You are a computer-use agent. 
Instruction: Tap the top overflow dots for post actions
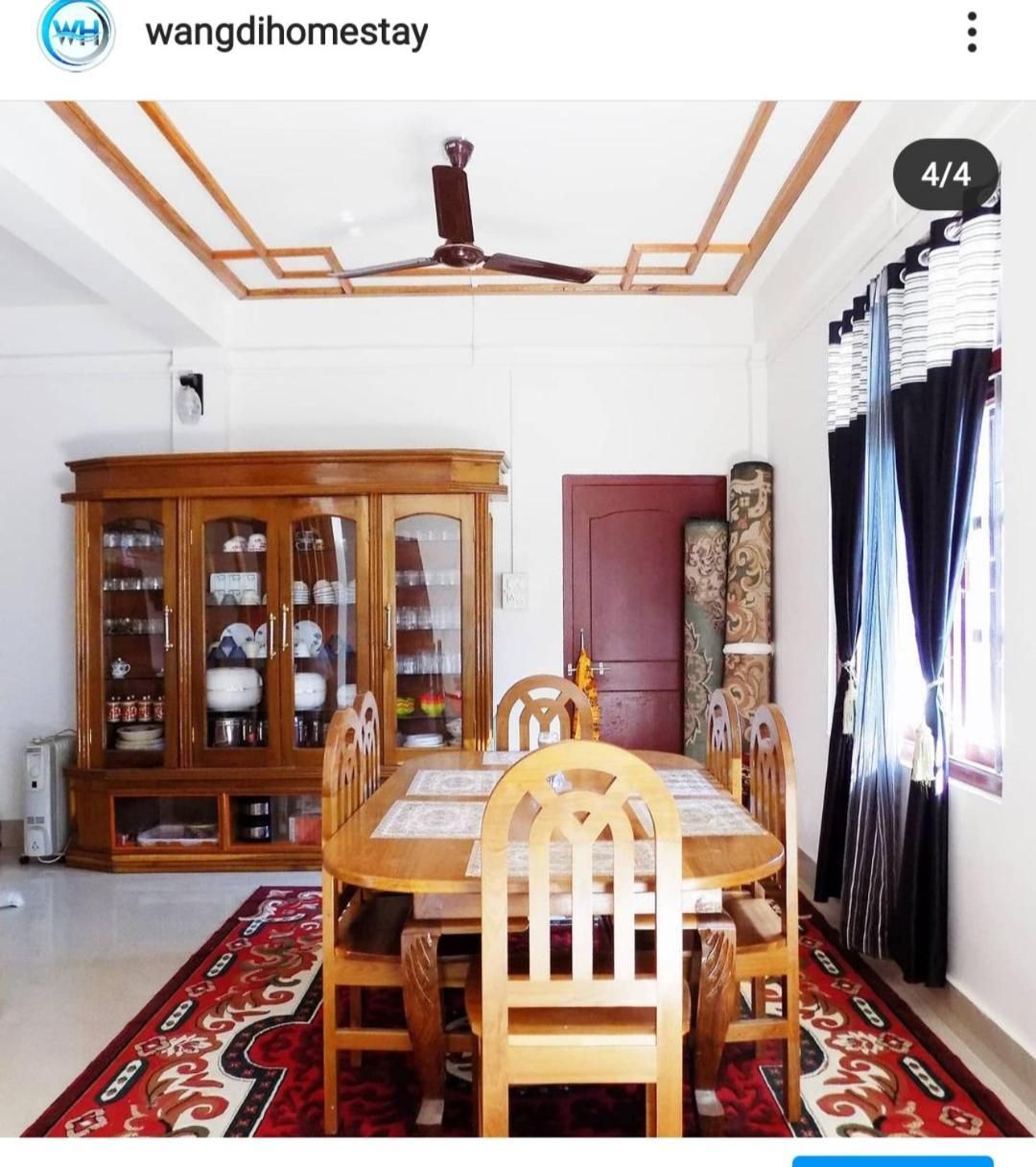[x=973, y=31]
